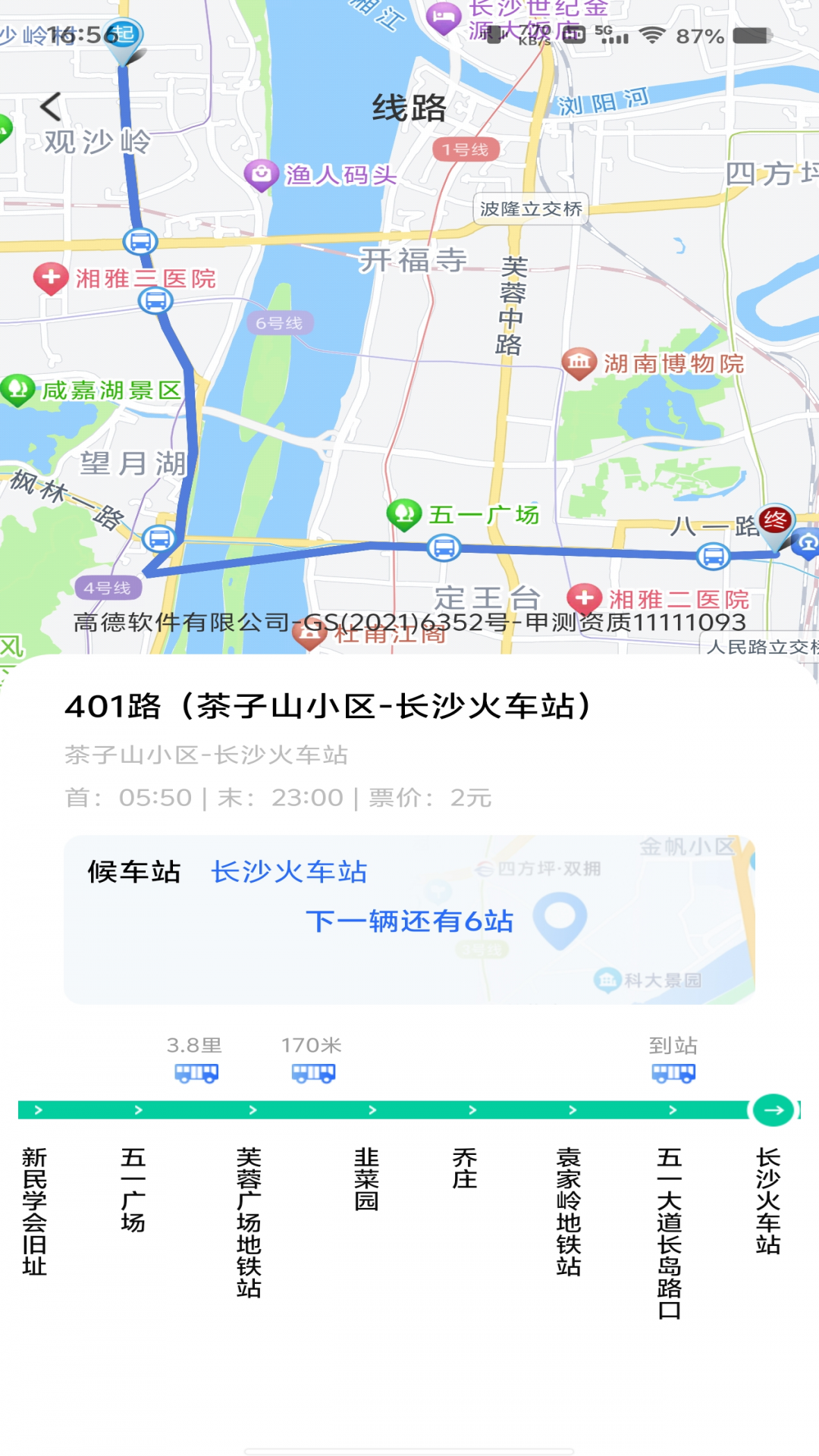Select the 长沙火车站 terminal stop

point(768,1200)
